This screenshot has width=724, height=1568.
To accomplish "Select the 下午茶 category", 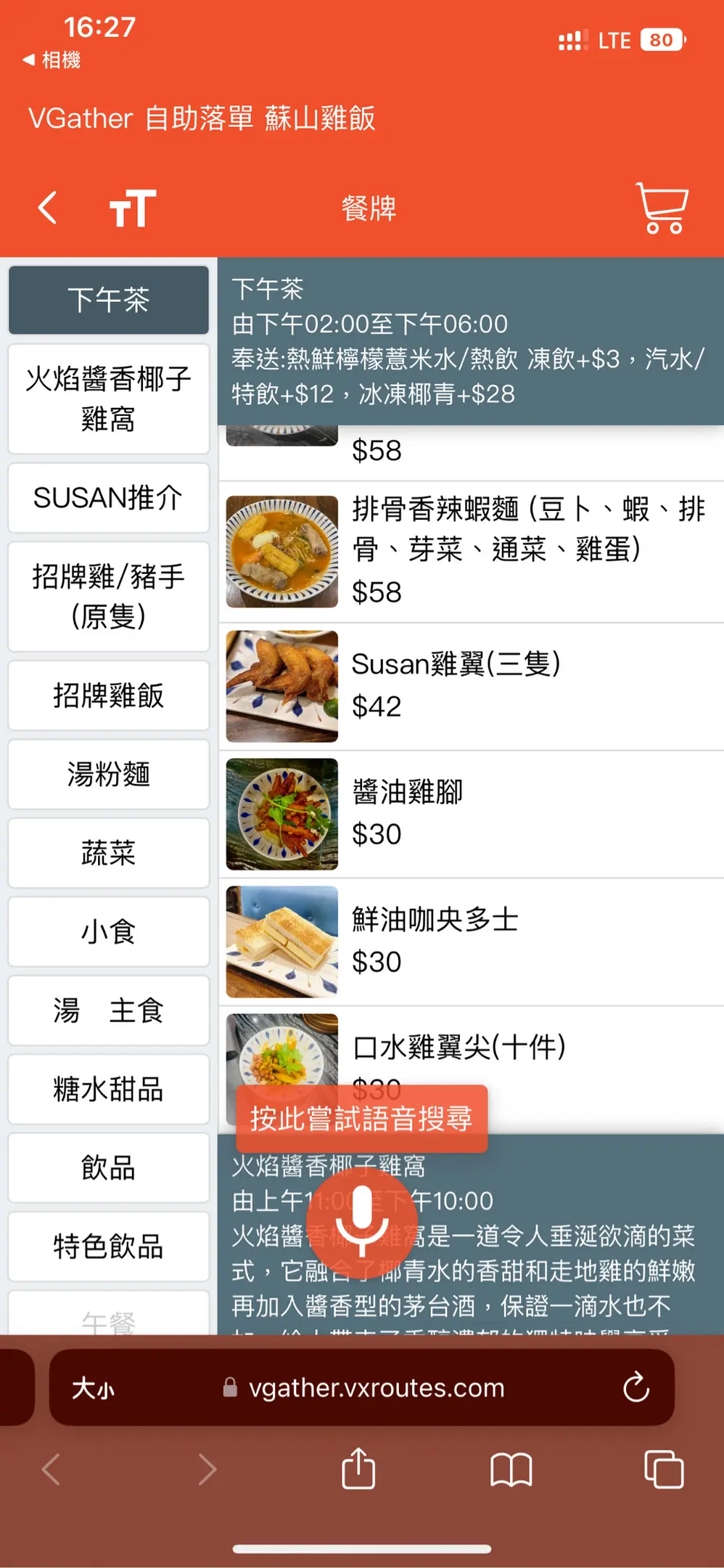I will pyautogui.click(x=109, y=300).
